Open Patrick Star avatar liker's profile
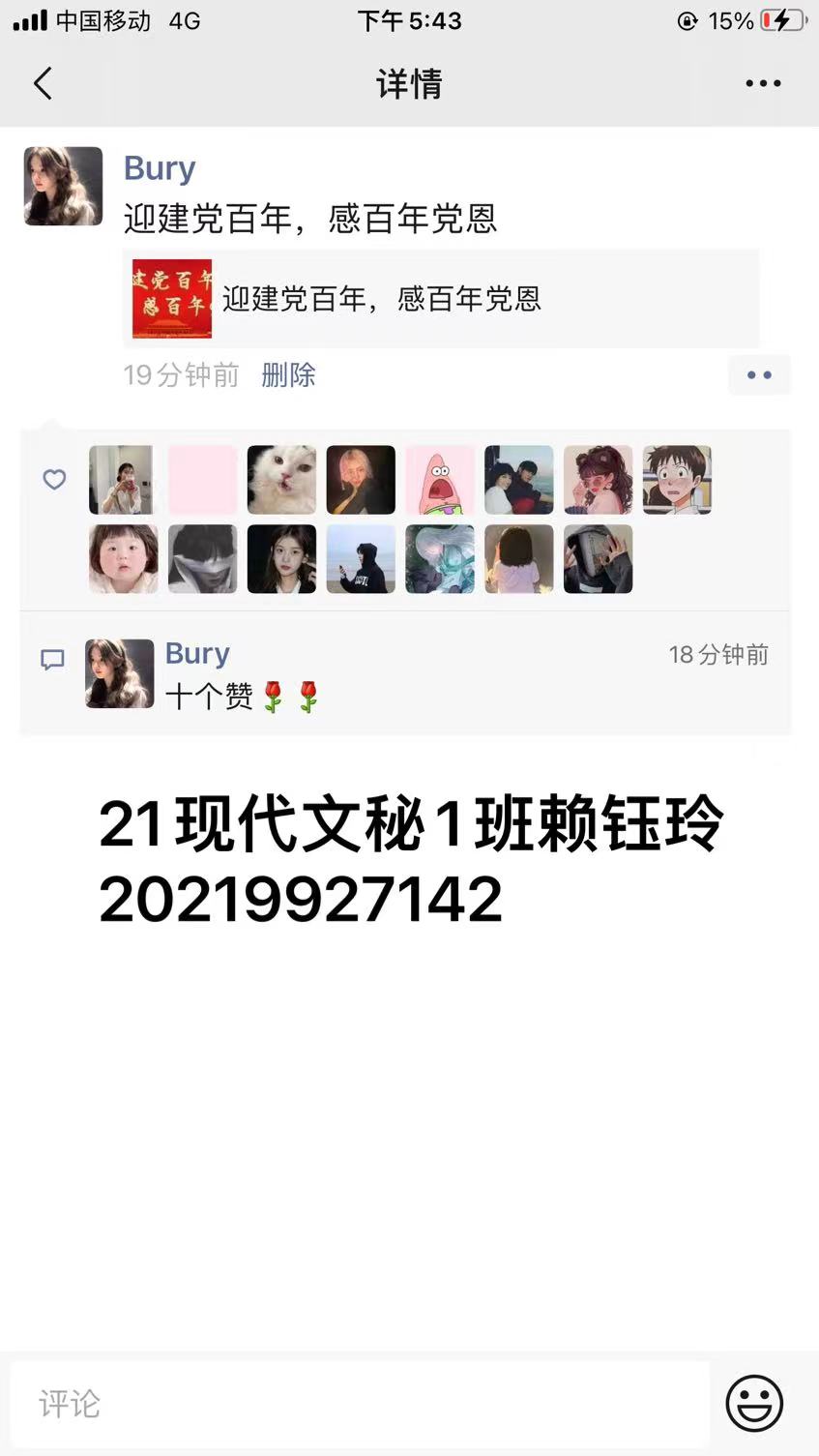This screenshot has height=1456, width=819. 440,480
